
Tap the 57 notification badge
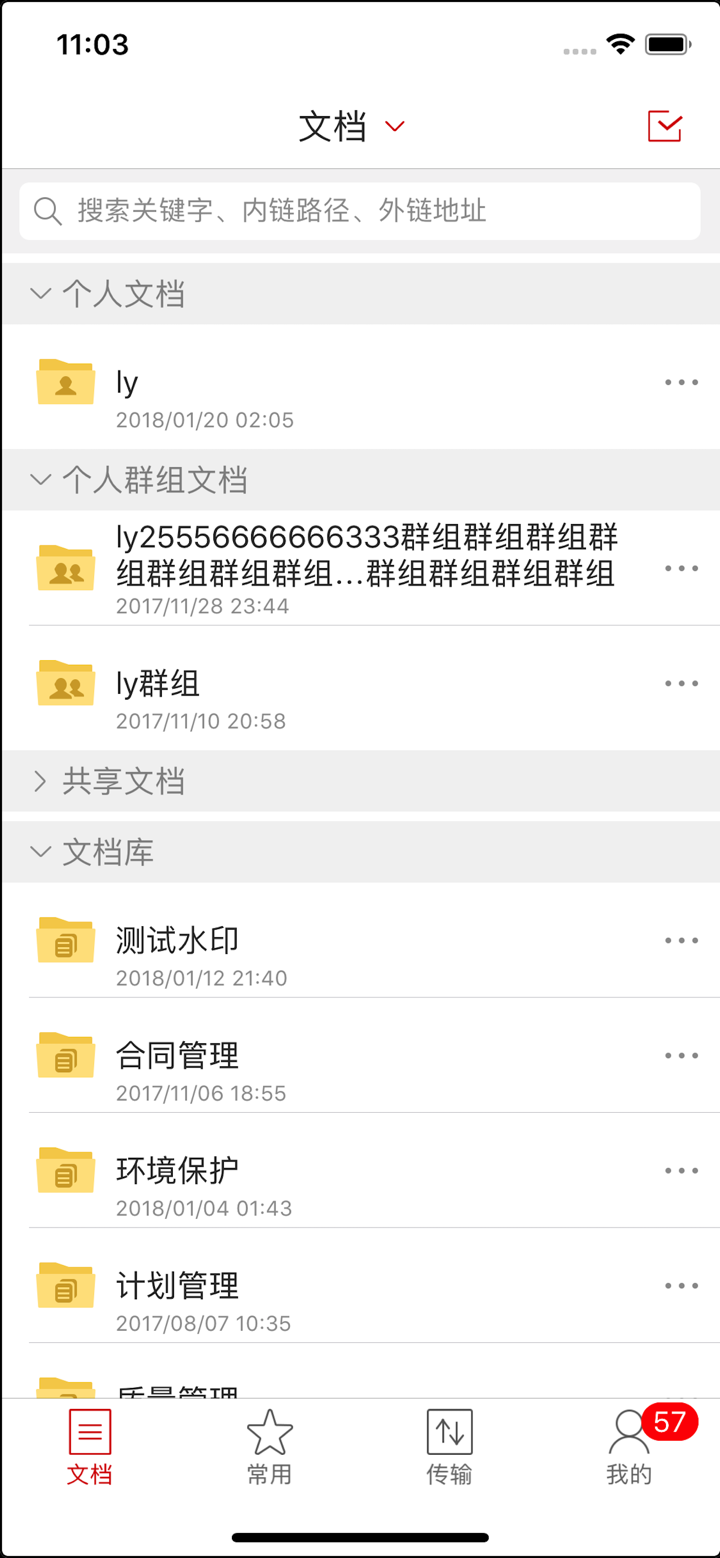pyautogui.click(x=671, y=1421)
